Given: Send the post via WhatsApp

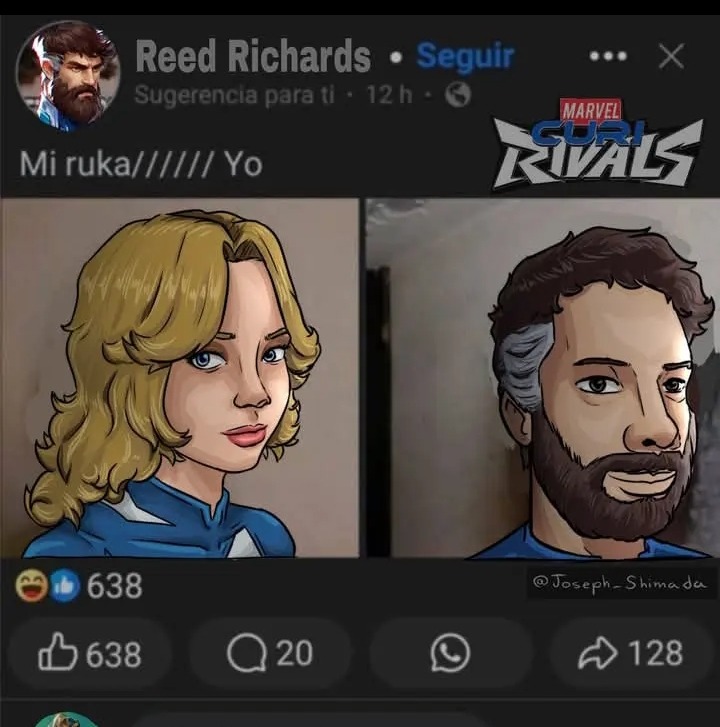Looking at the screenshot, I should pyautogui.click(x=450, y=654).
